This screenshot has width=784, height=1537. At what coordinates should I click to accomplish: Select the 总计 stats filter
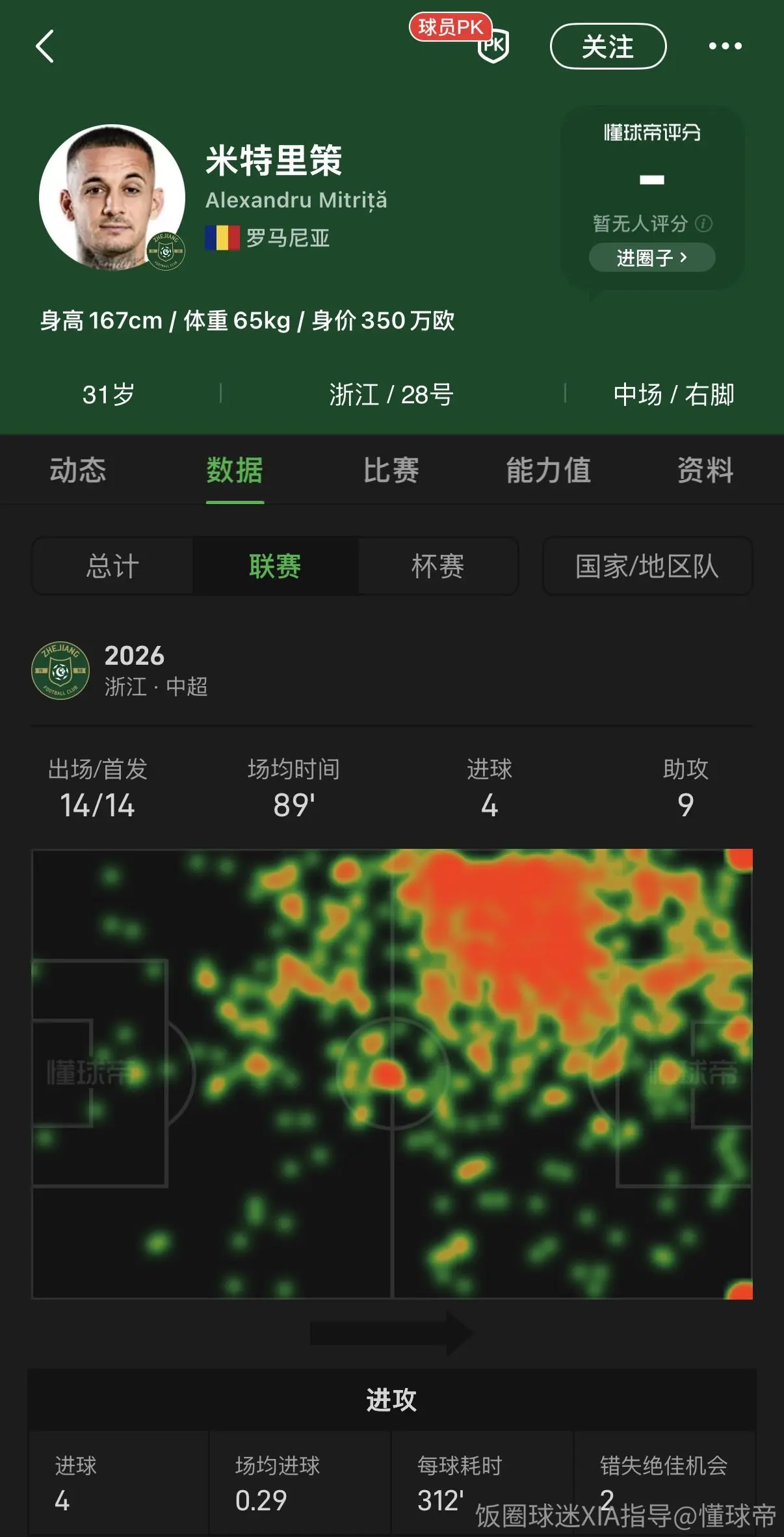coord(112,566)
